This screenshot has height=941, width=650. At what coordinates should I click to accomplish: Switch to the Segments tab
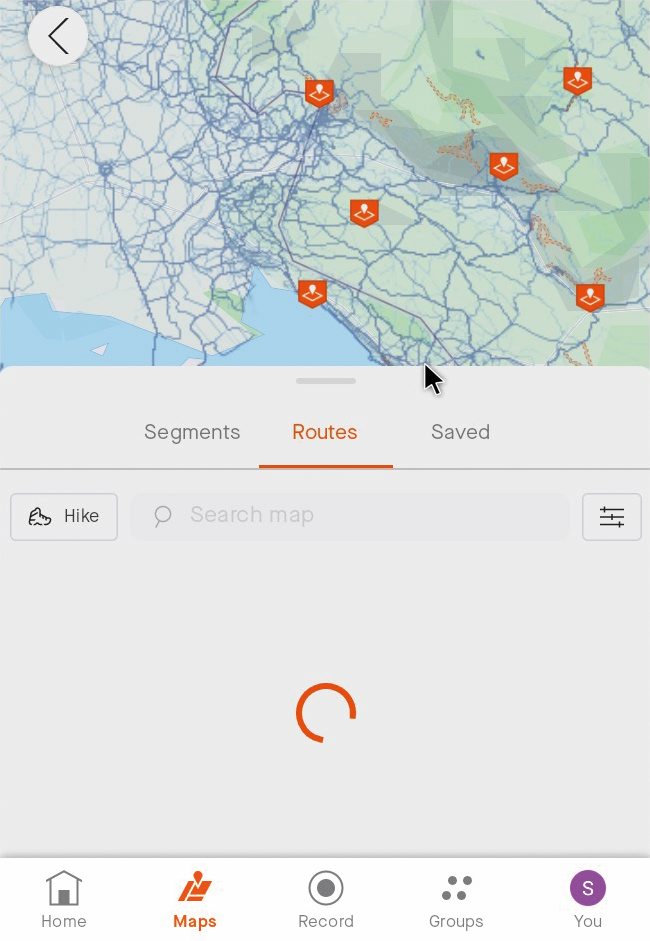pyautogui.click(x=192, y=432)
